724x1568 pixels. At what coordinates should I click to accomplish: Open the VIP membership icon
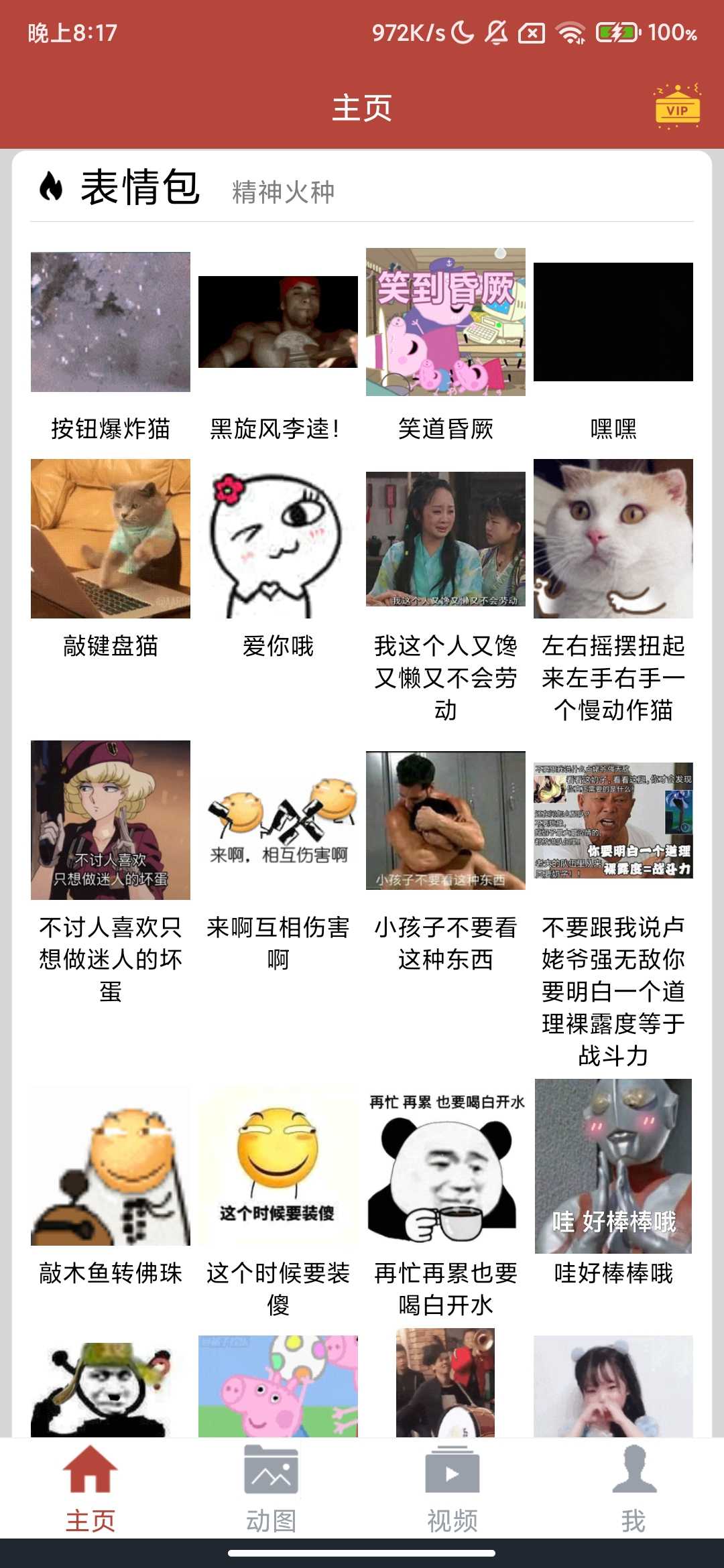(677, 107)
